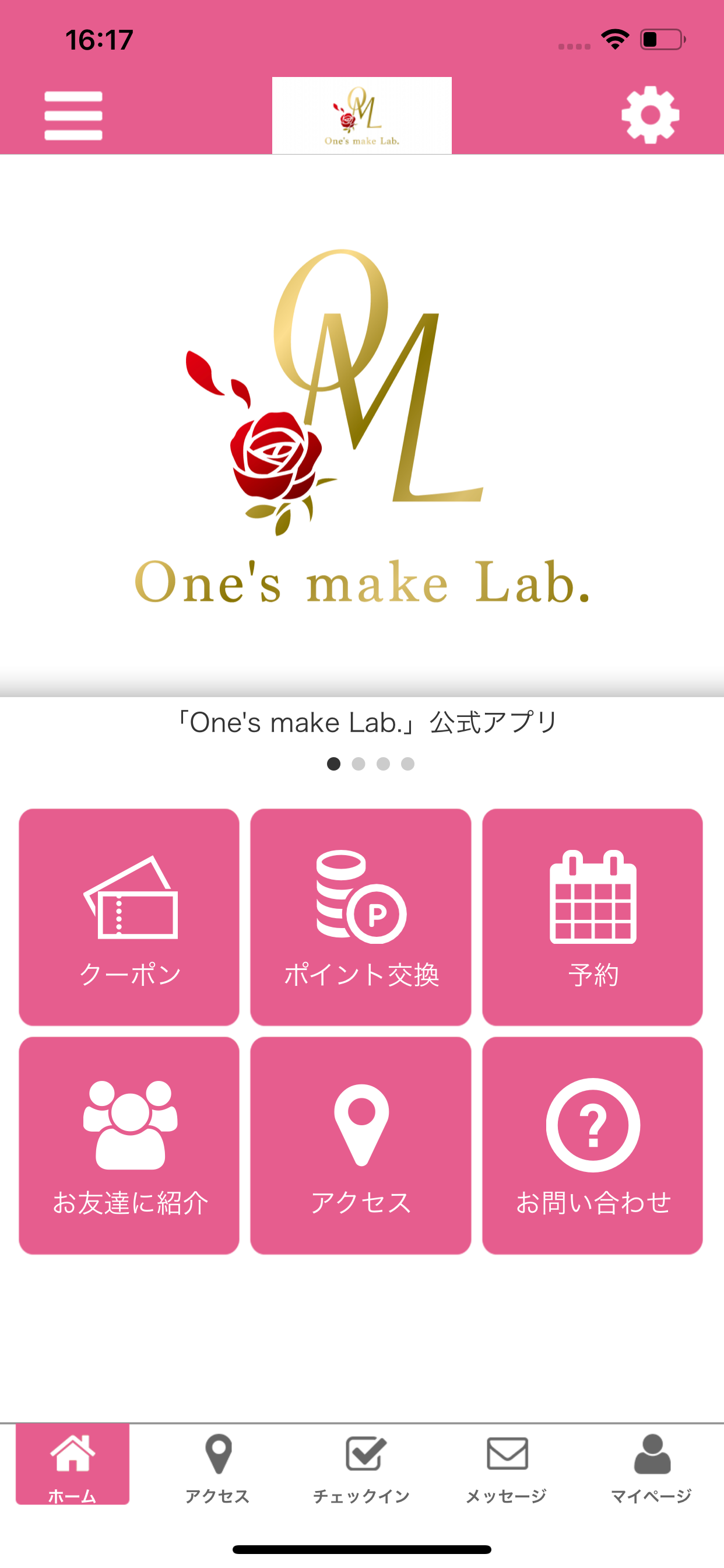Tap the second carousel dot

(358, 762)
